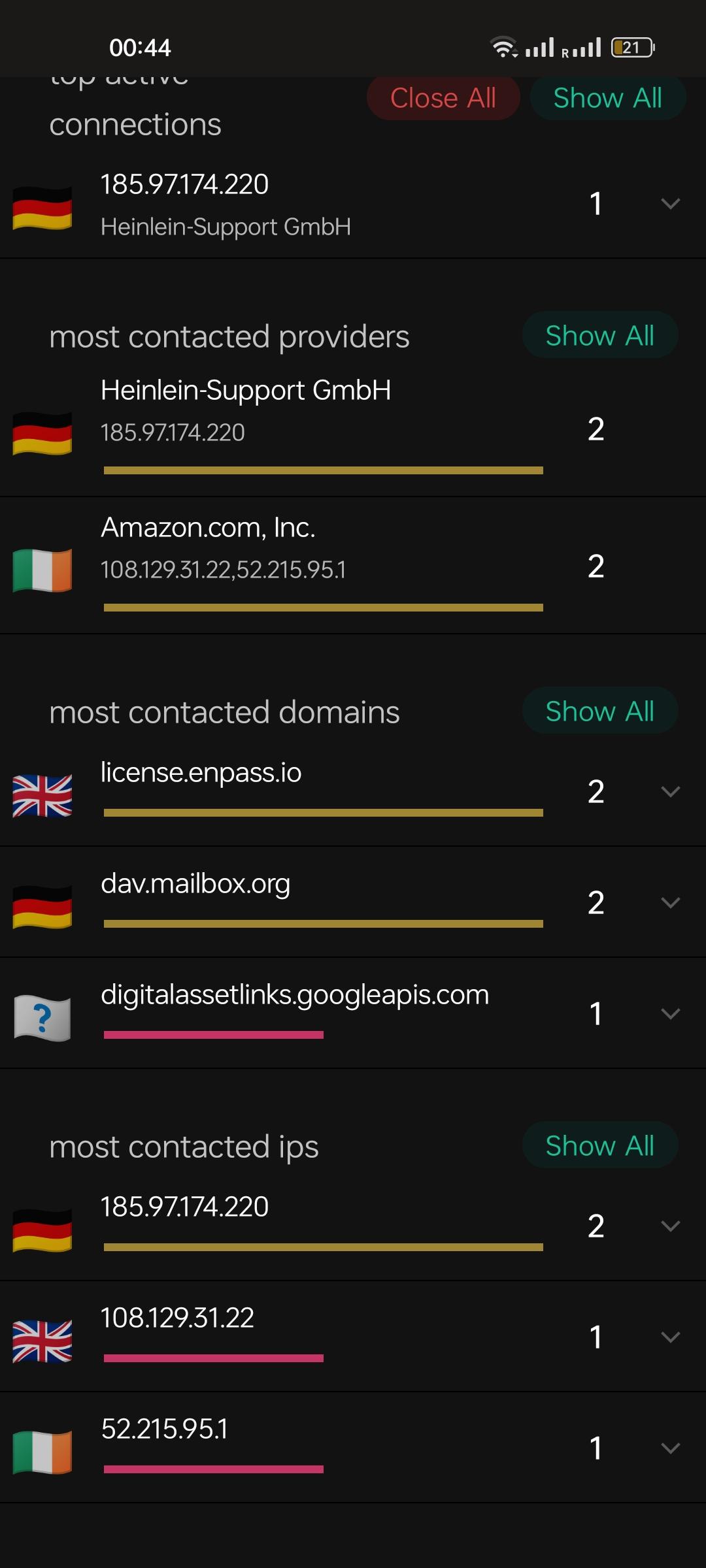
Task: Show all most contacted providers
Action: point(599,336)
